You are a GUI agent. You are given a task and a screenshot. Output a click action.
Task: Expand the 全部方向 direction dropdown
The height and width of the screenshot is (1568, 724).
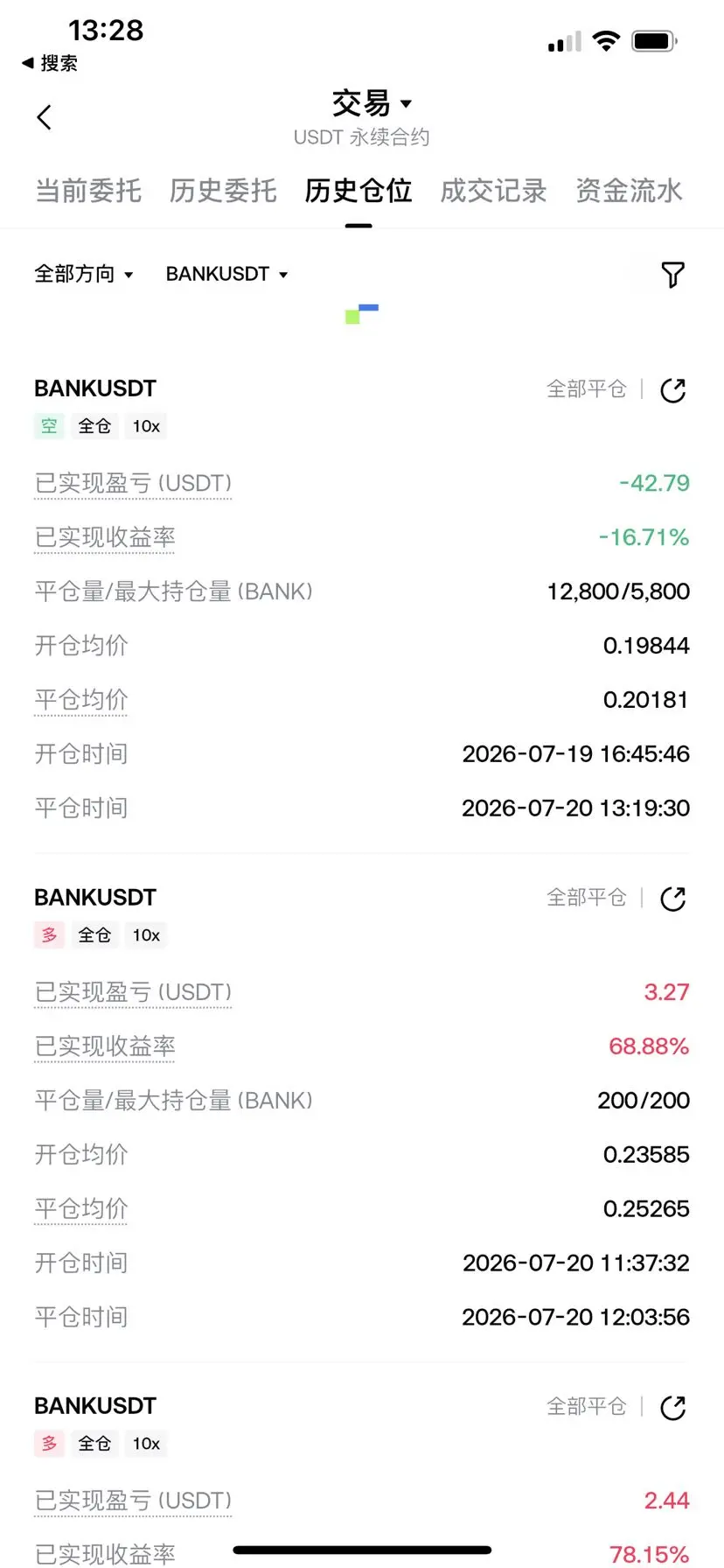tap(84, 274)
